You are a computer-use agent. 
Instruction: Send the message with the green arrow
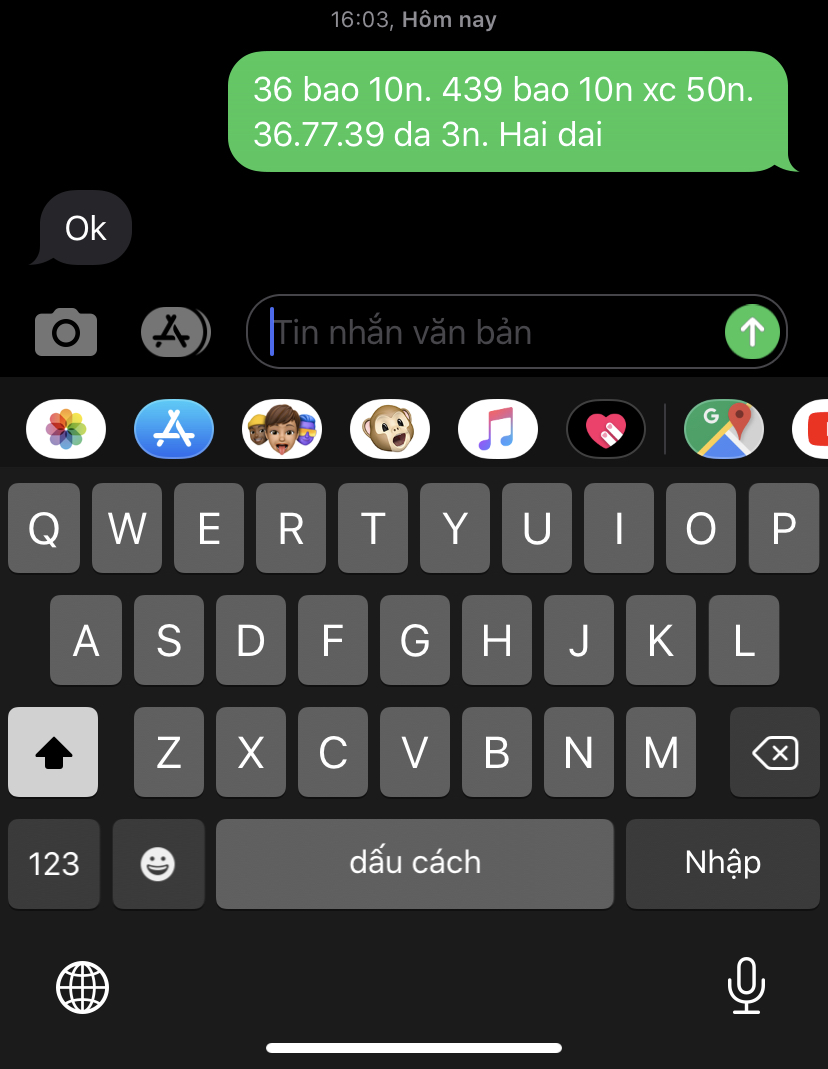(752, 332)
